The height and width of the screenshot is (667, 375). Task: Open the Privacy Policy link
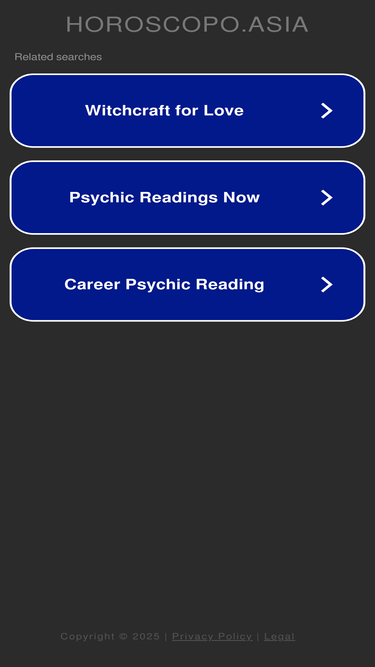point(212,636)
